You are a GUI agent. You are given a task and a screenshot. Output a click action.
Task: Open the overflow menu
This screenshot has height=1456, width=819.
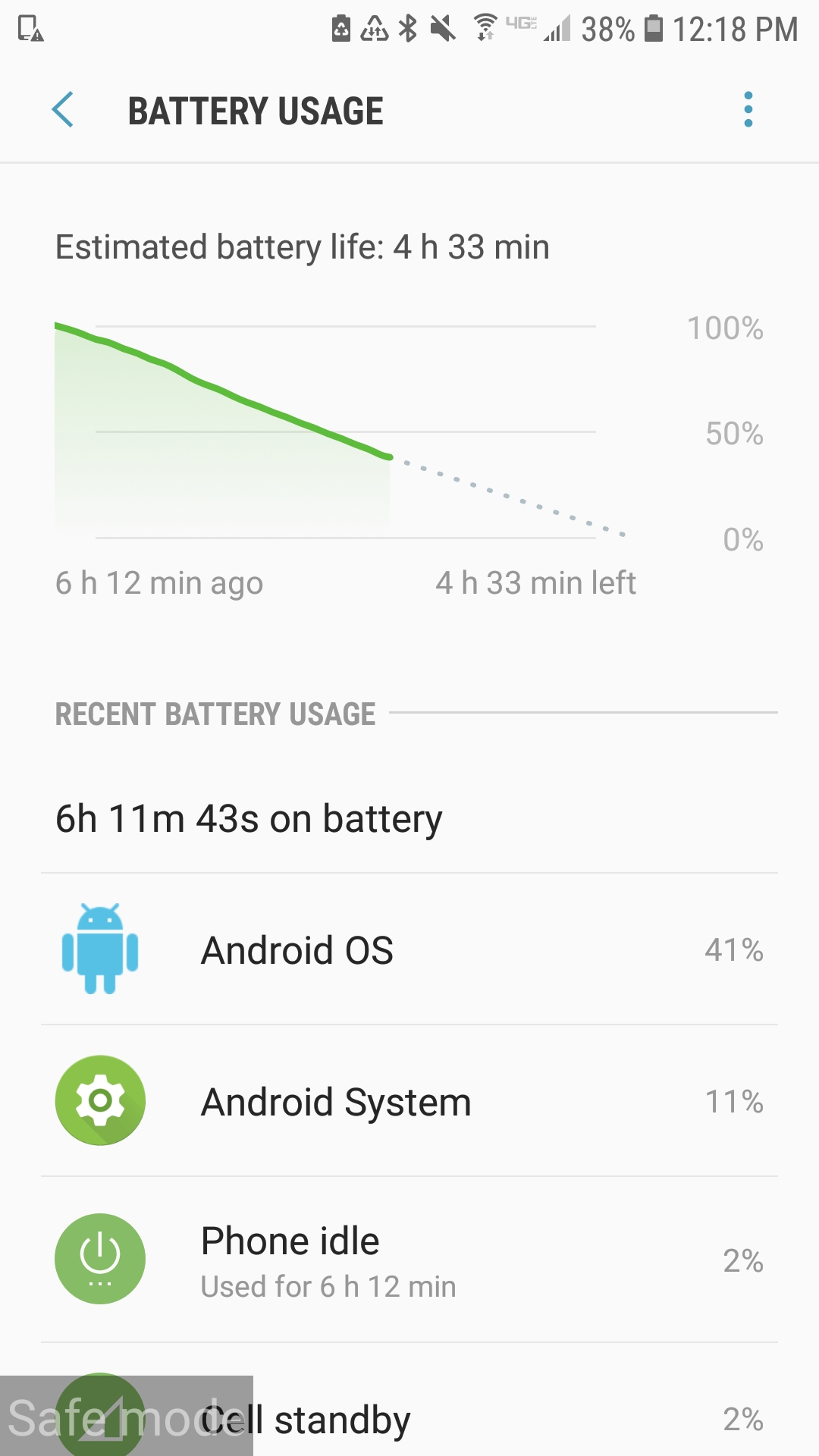[x=748, y=110]
